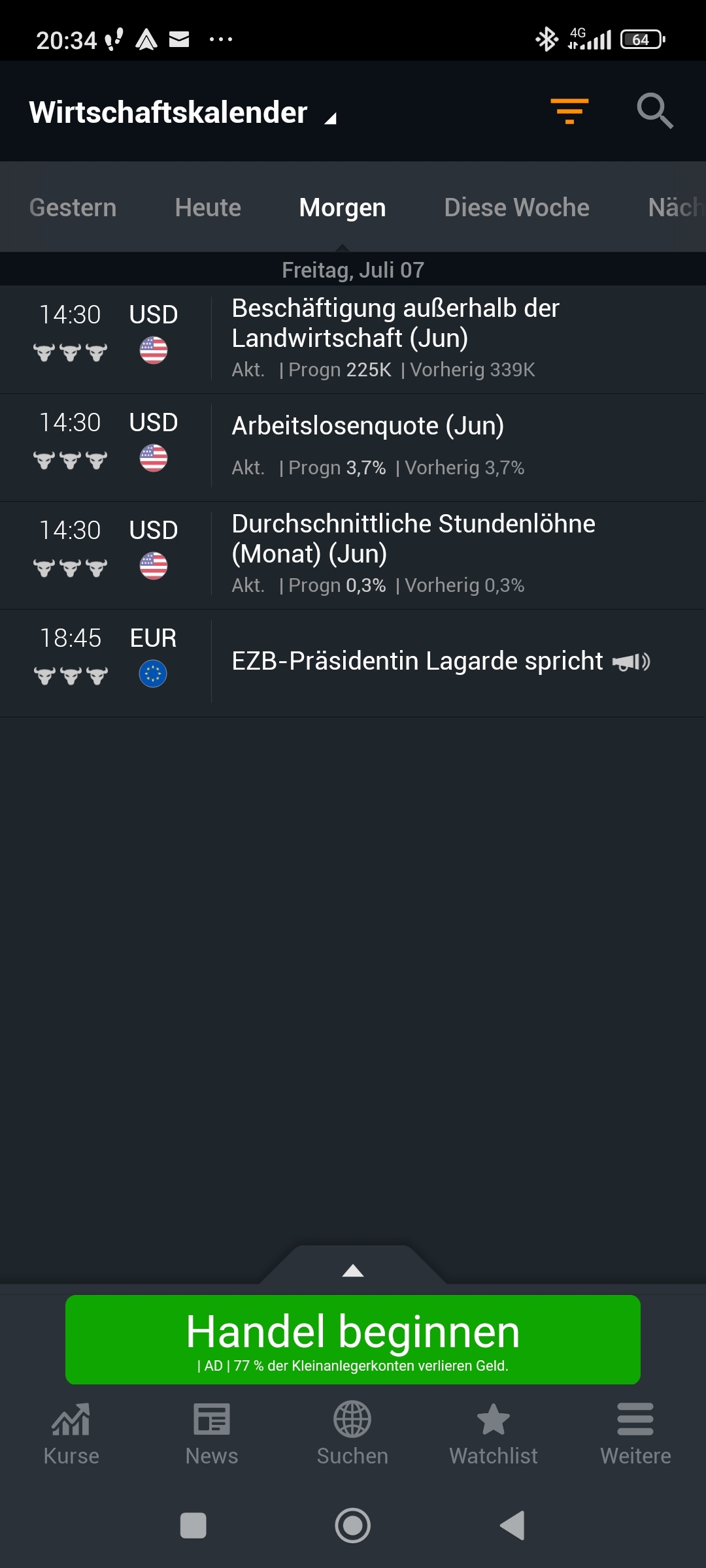Open the search magnifier icon
Screen dimensions: 706x1568
click(x=654, y=111)
